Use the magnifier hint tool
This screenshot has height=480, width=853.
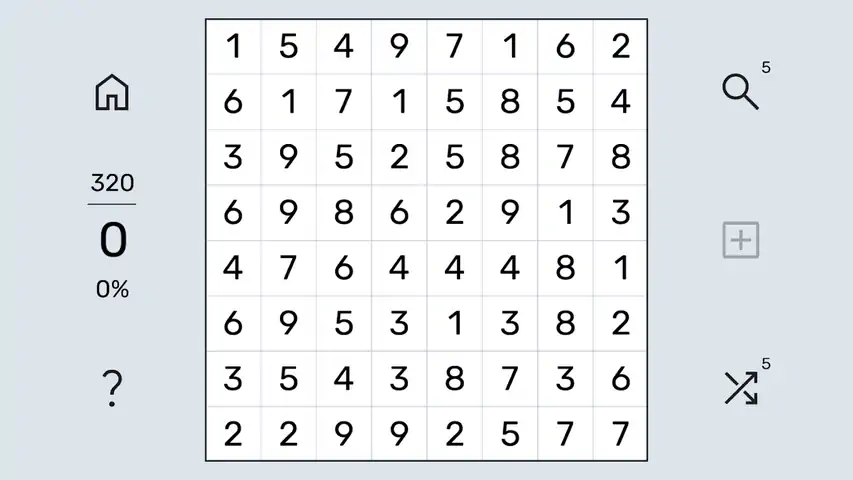point(740,92)
